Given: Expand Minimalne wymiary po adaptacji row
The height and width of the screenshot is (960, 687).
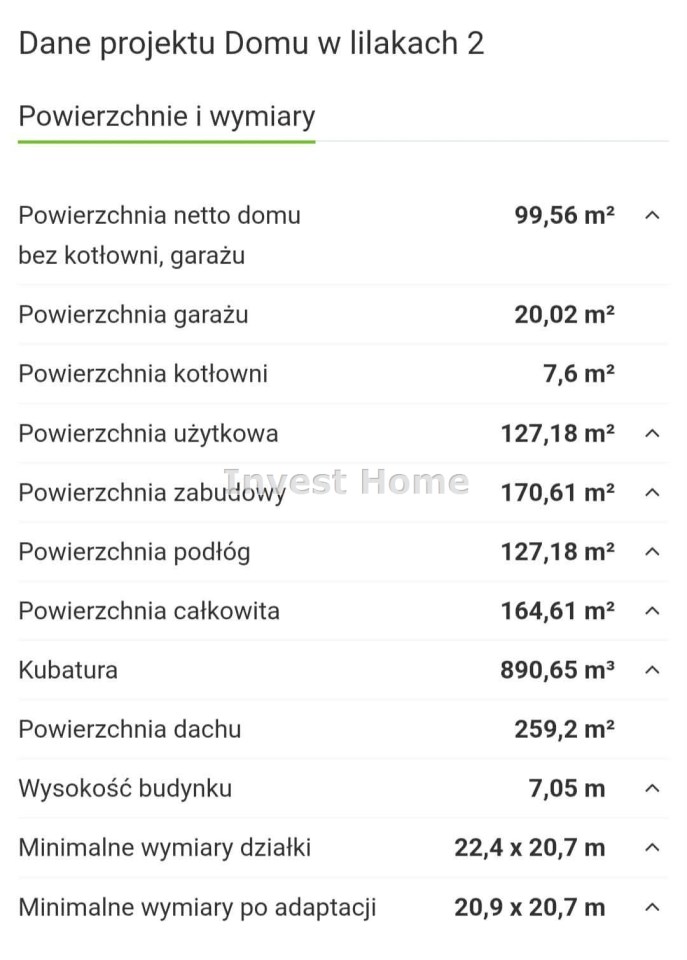Looking at the screenshot, I should 653,908.
